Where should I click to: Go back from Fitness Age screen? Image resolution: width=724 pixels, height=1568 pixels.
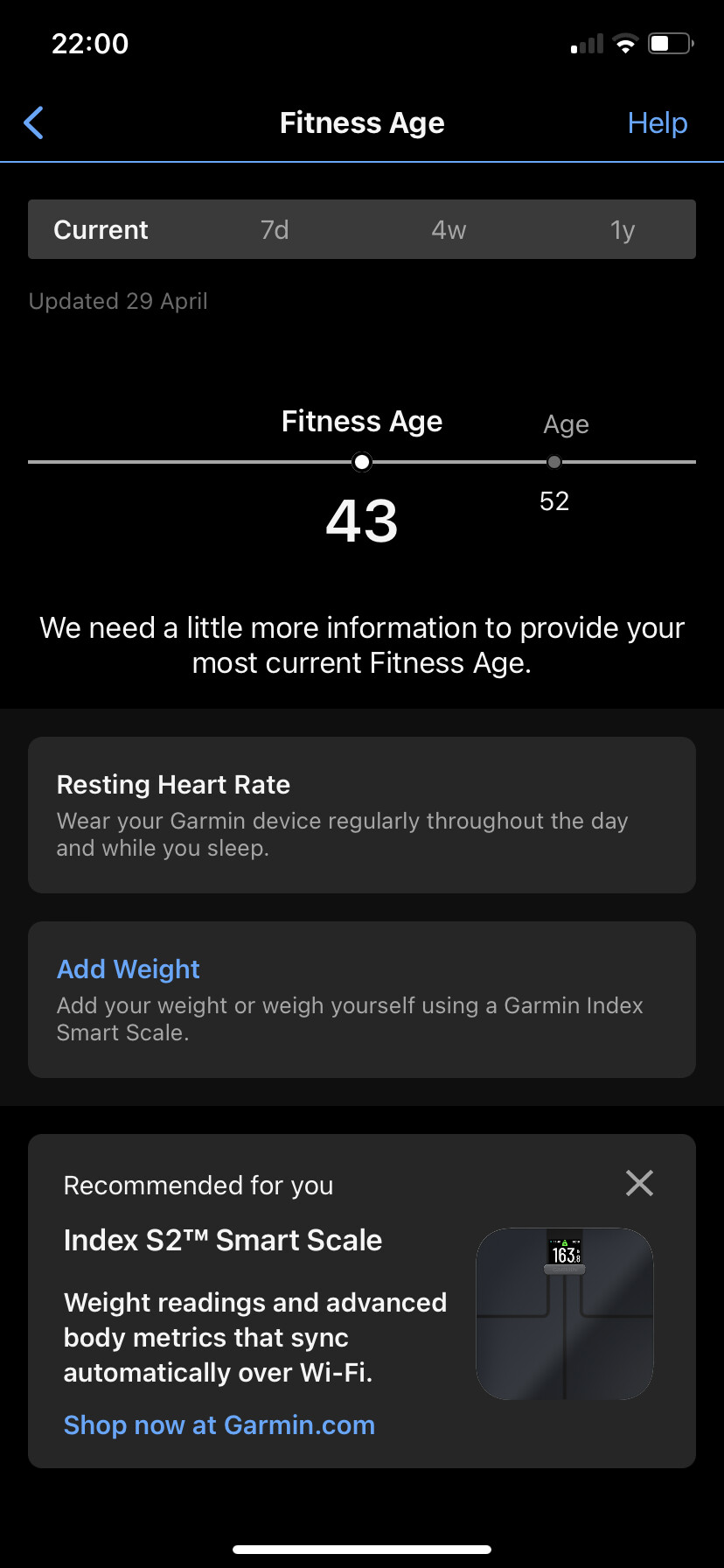34,123
